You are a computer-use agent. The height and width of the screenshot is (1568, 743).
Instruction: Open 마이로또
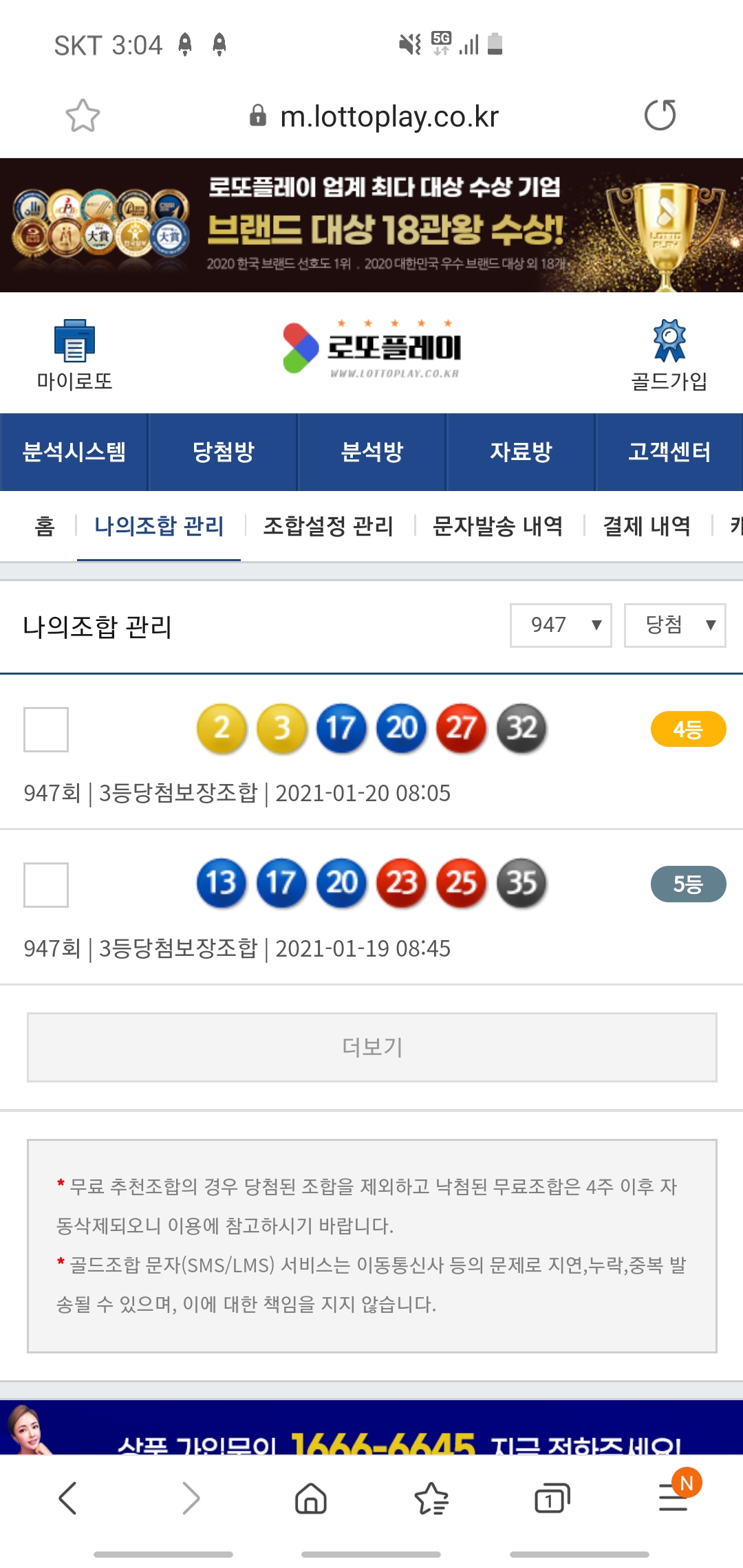pyautogui.click(x=74, y=354)
